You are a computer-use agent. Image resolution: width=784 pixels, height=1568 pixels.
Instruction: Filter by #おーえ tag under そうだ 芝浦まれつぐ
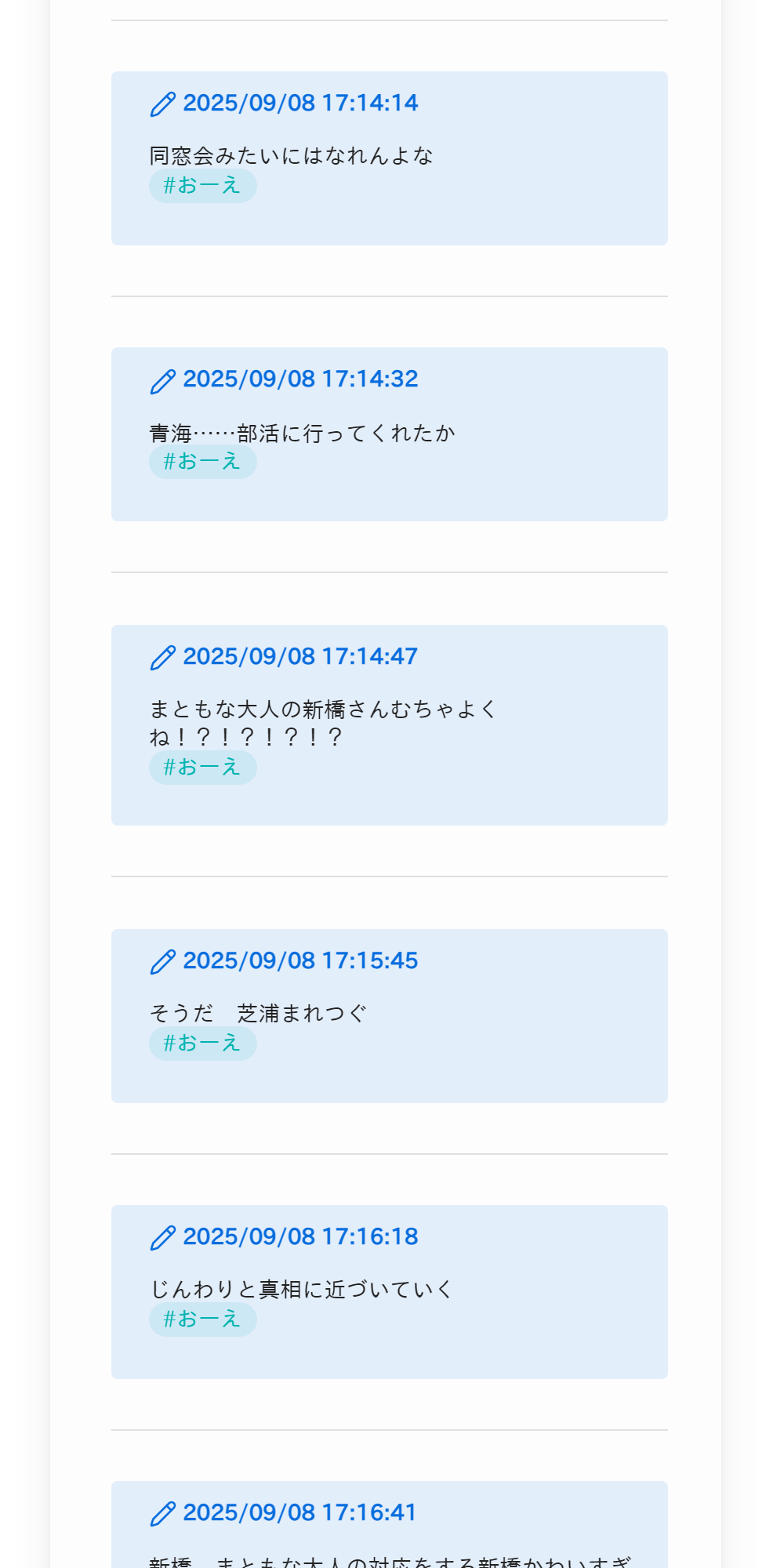click(x=203, y=1044)
